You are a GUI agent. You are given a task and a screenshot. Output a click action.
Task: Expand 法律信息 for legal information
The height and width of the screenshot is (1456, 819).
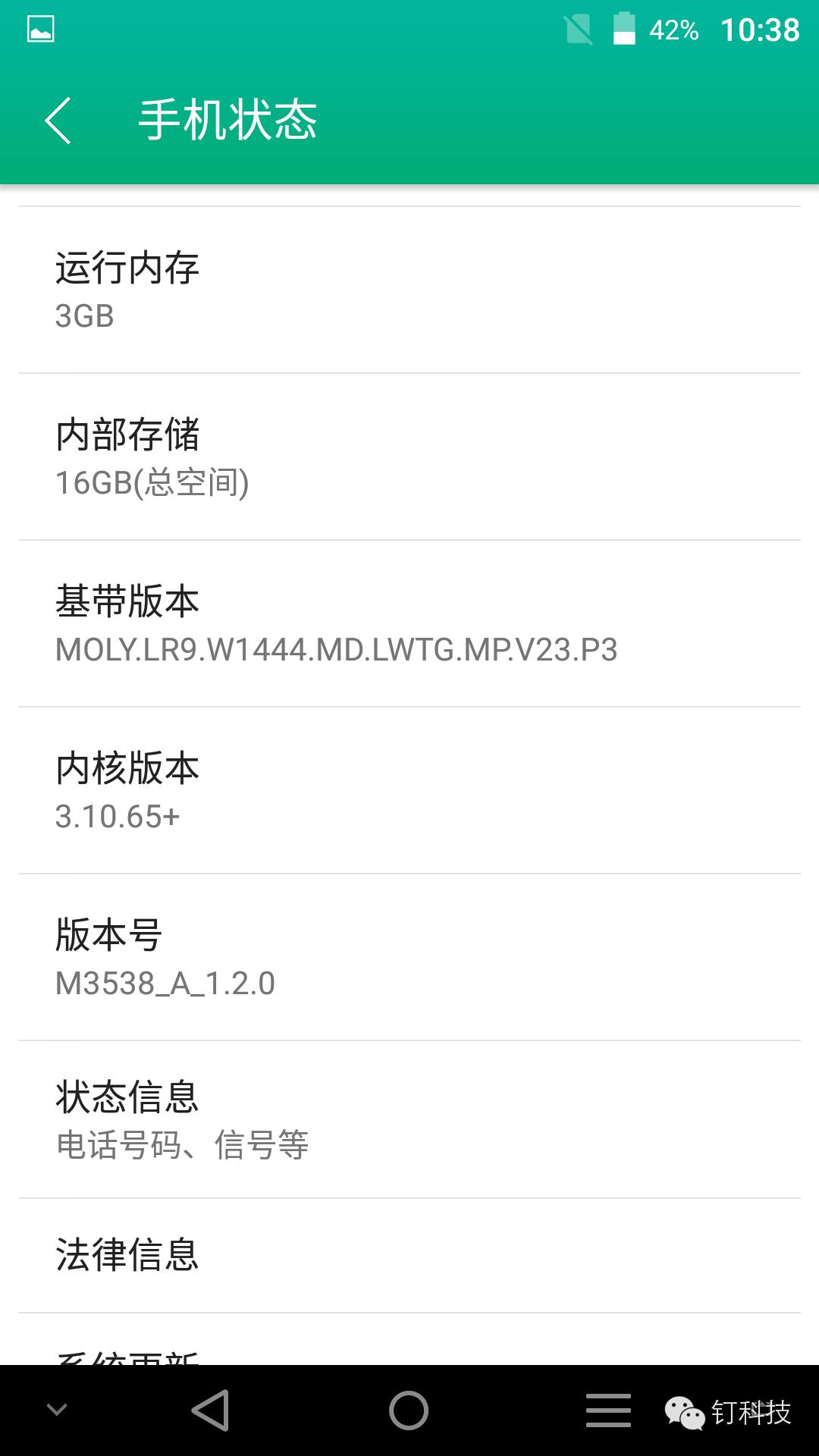pos(409,1257)
